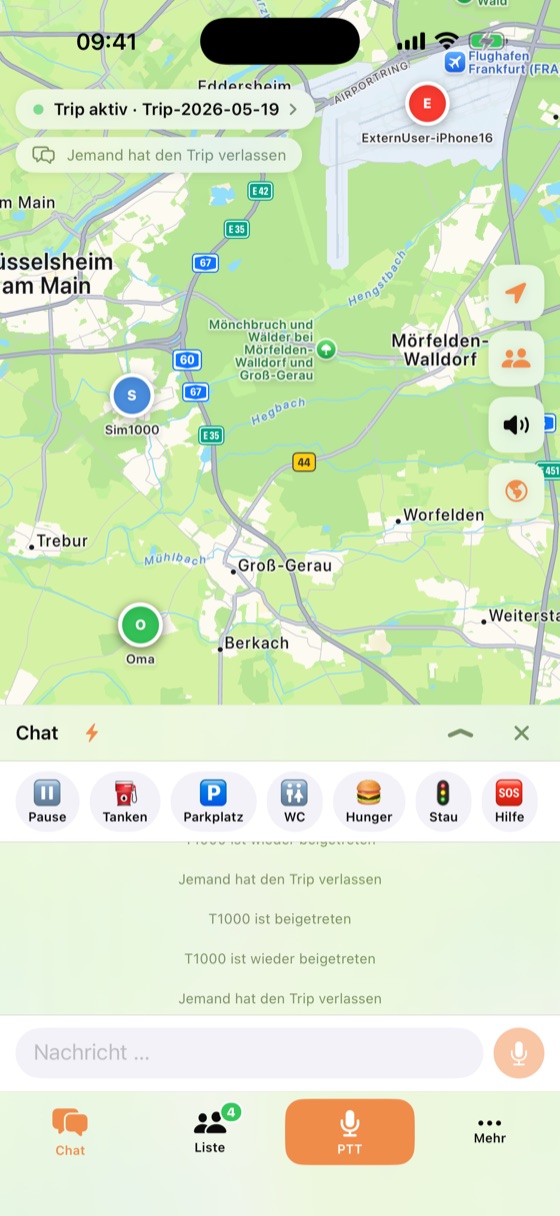Close the chat panel

521,733
